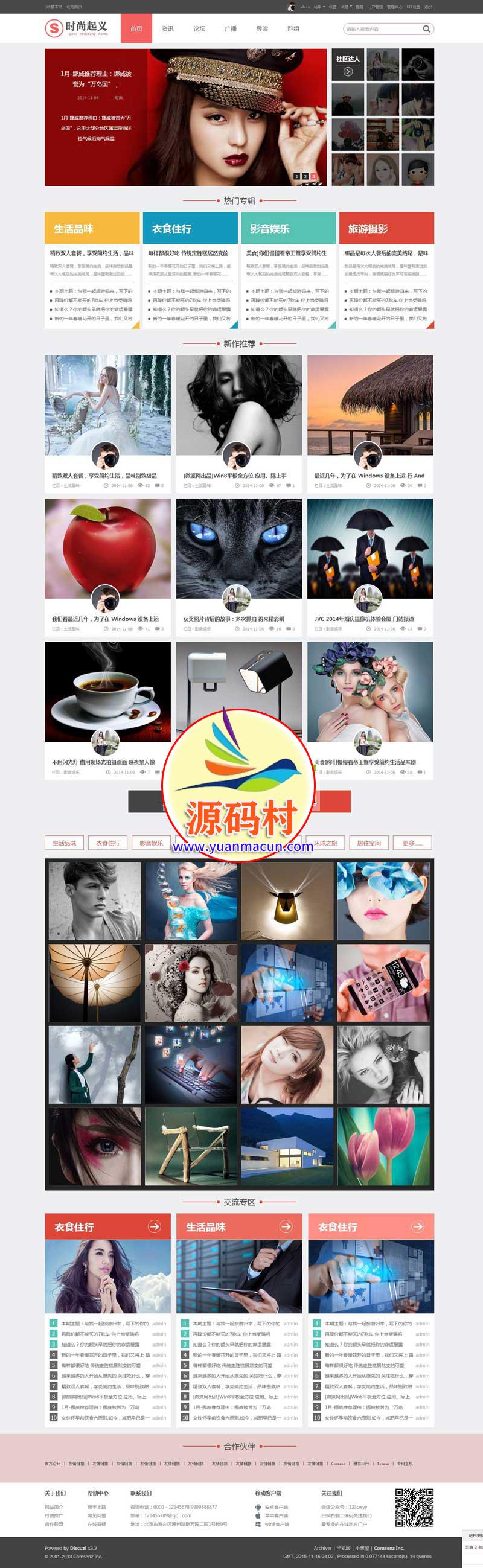Image resolution: width=483 pixels, height=1568 pixels.
Task: Open the 论坛 navigation tab
Action: (199, 28)
